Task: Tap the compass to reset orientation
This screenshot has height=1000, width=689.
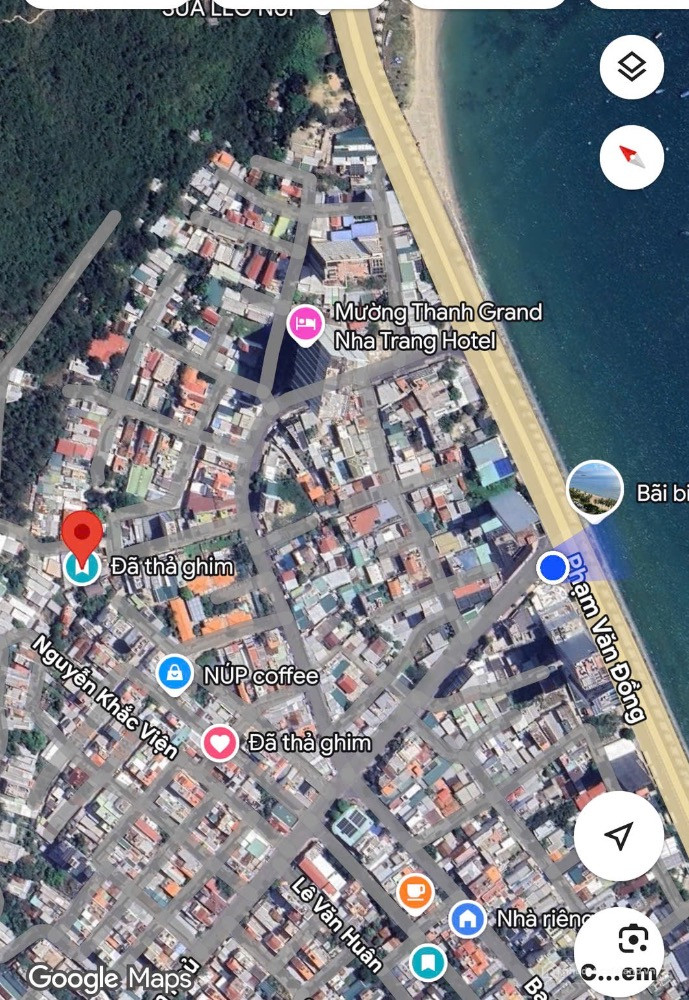Action: pos(631,157)
